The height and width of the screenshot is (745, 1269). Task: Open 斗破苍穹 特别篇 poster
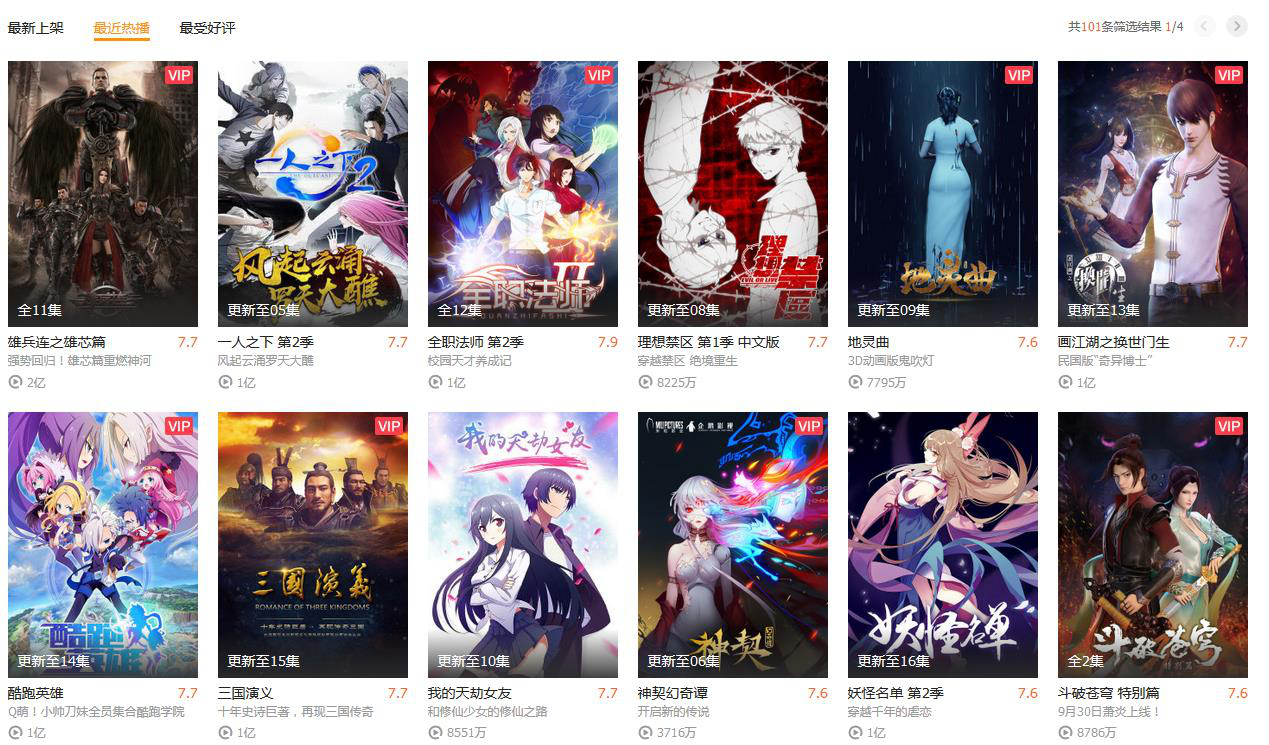1153,544
